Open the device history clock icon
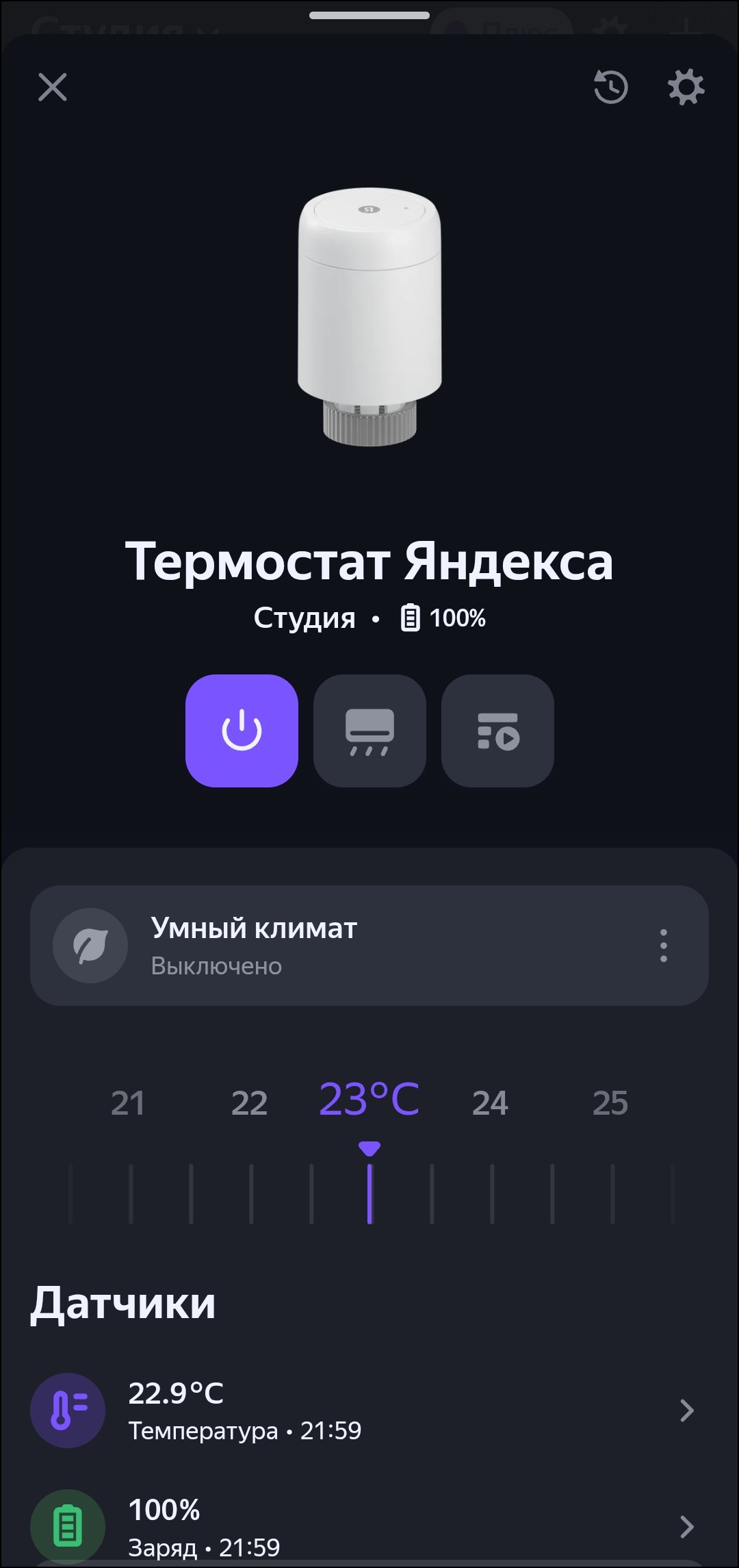 (x=610, y=88)
